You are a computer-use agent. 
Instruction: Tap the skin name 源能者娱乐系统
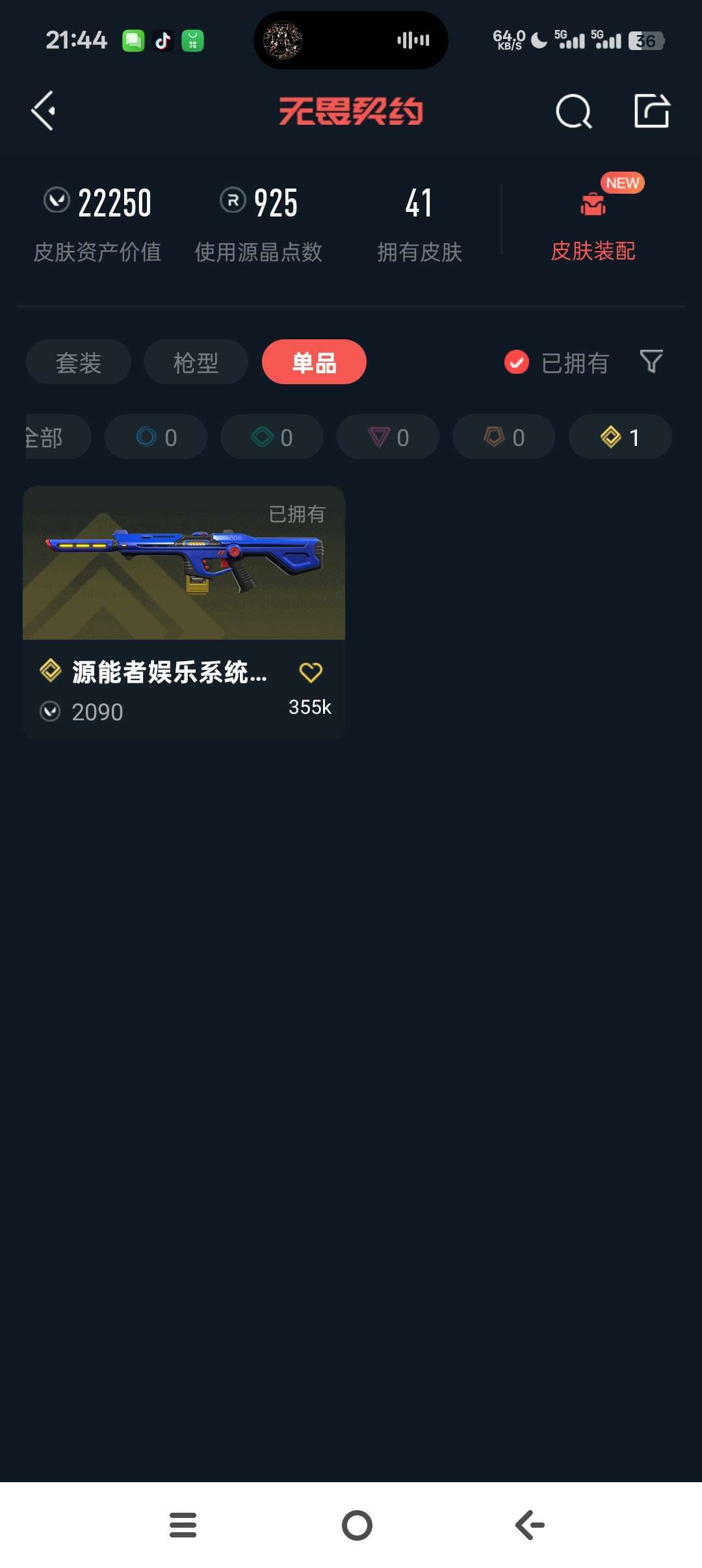(x=169, y=674)
